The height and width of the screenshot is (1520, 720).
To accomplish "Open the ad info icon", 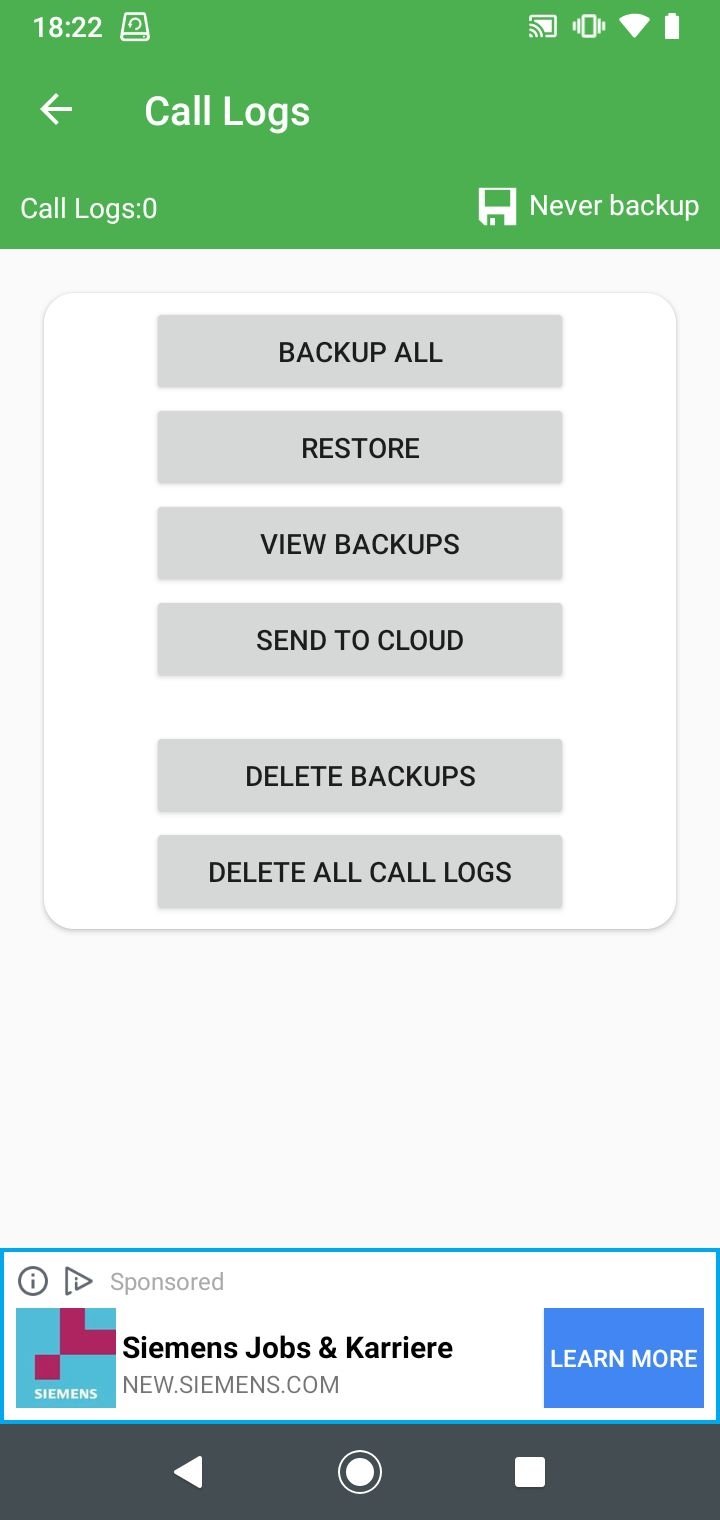I will 33,1280.
